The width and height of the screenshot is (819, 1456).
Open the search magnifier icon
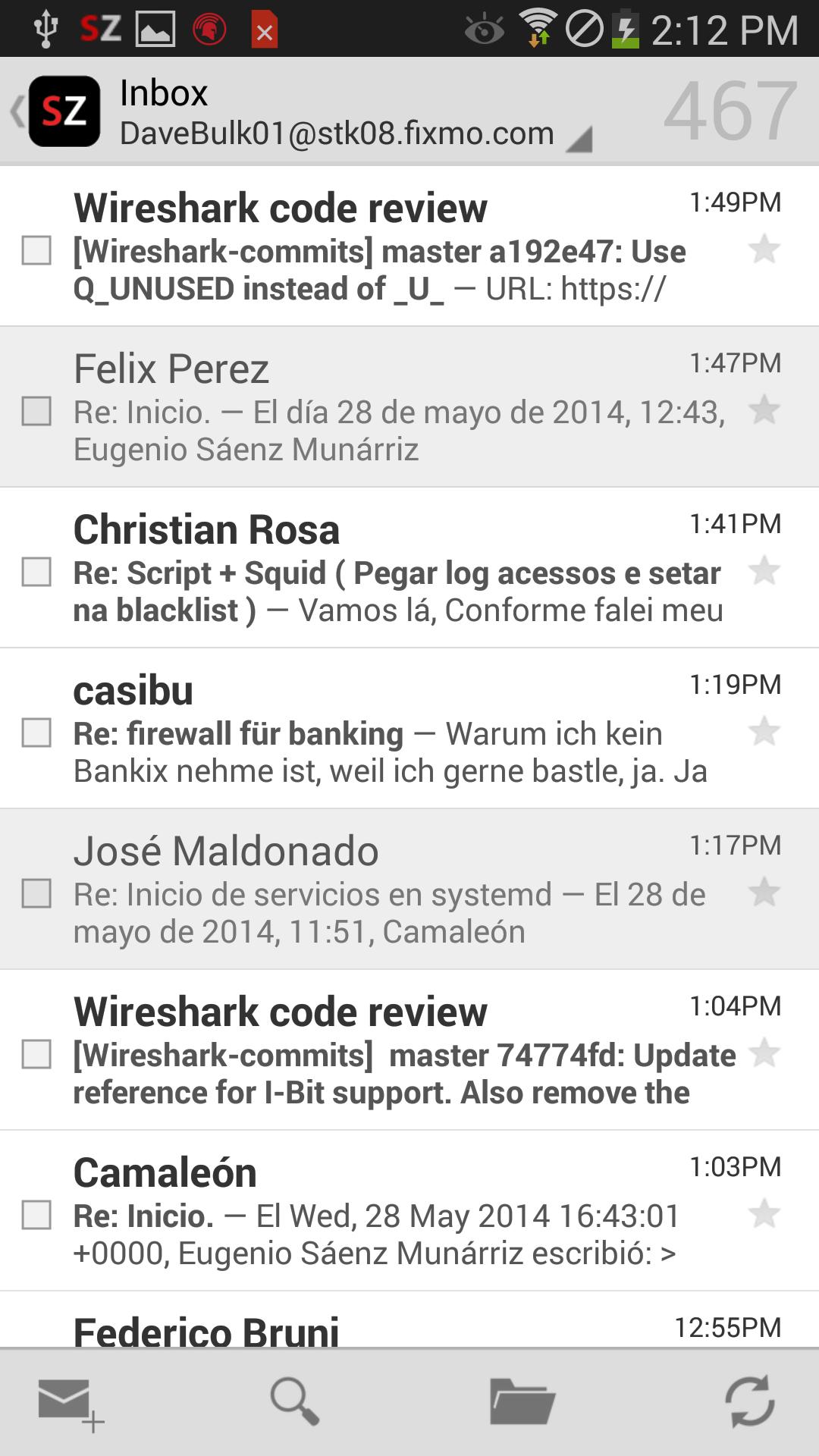pos(294,1402)
